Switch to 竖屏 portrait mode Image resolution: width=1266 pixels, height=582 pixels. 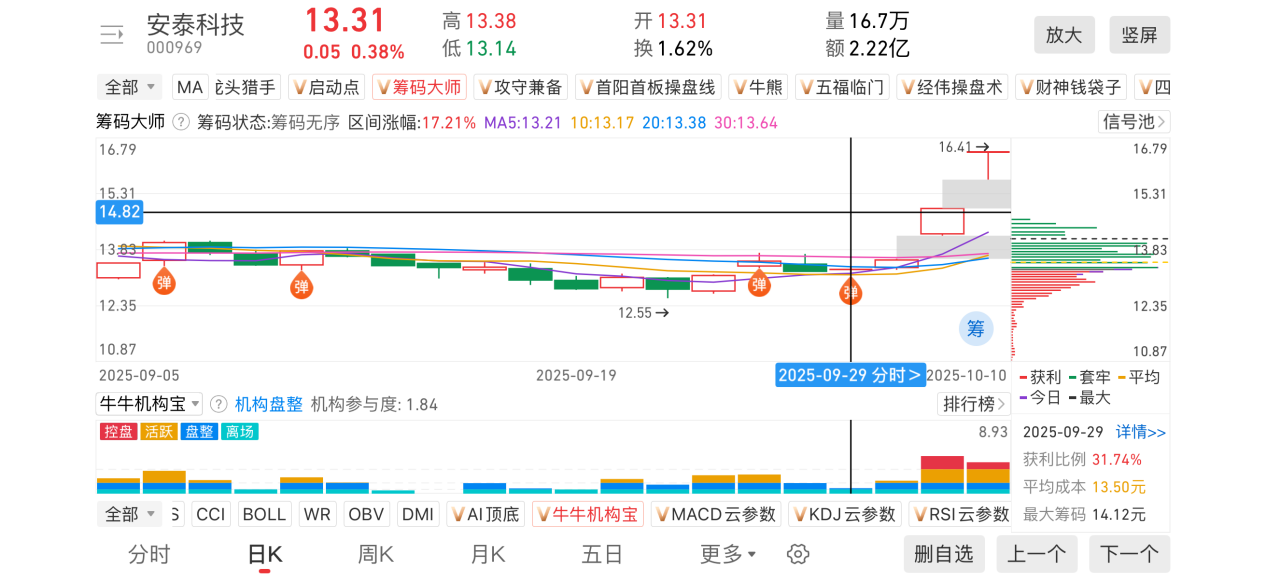coord(1139,35)
